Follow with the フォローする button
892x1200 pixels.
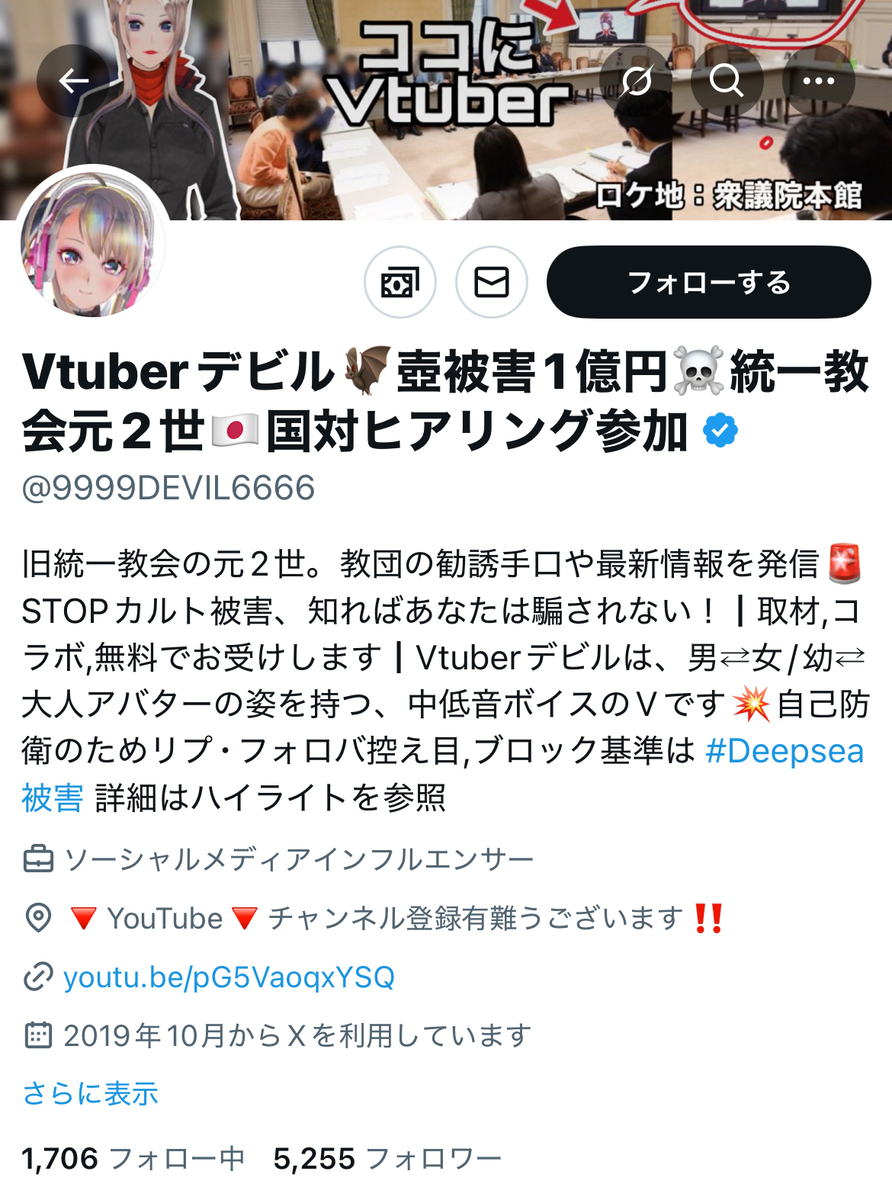coord(708,283)
